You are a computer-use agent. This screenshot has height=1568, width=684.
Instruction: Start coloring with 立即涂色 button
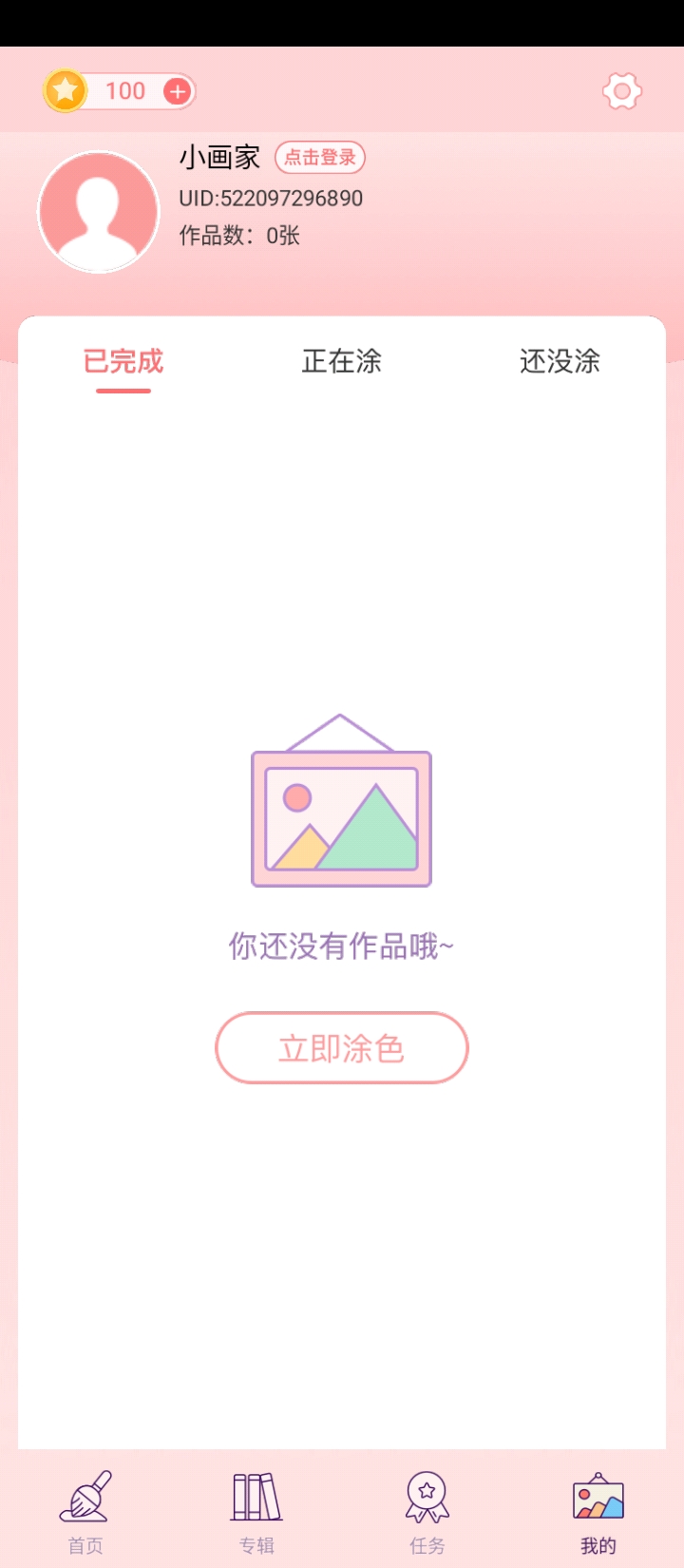click(x=342, y=1048)
